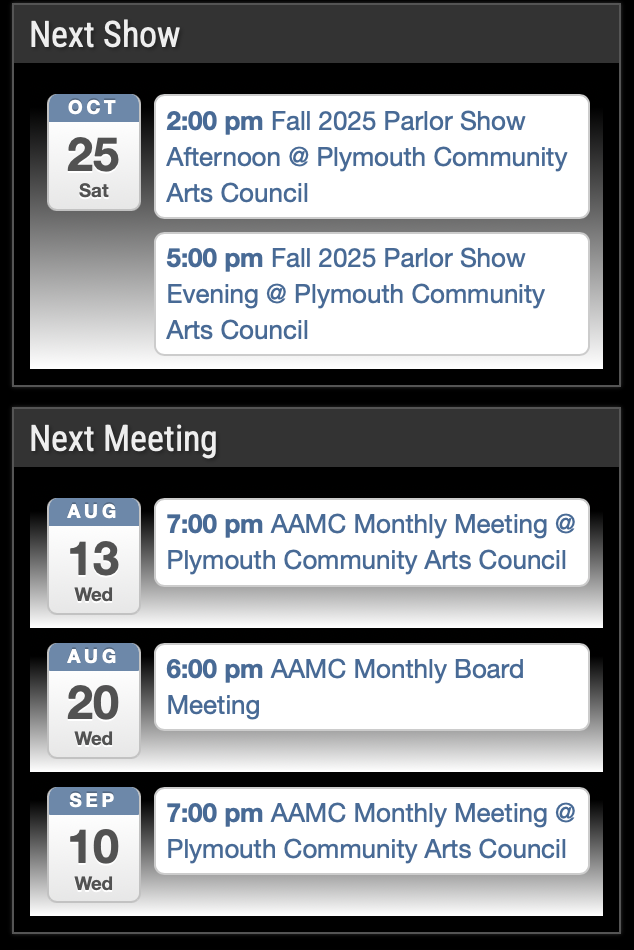634x950 pixels.
Task: Tap the Sep 10 date badge
Action: [94, 845]
